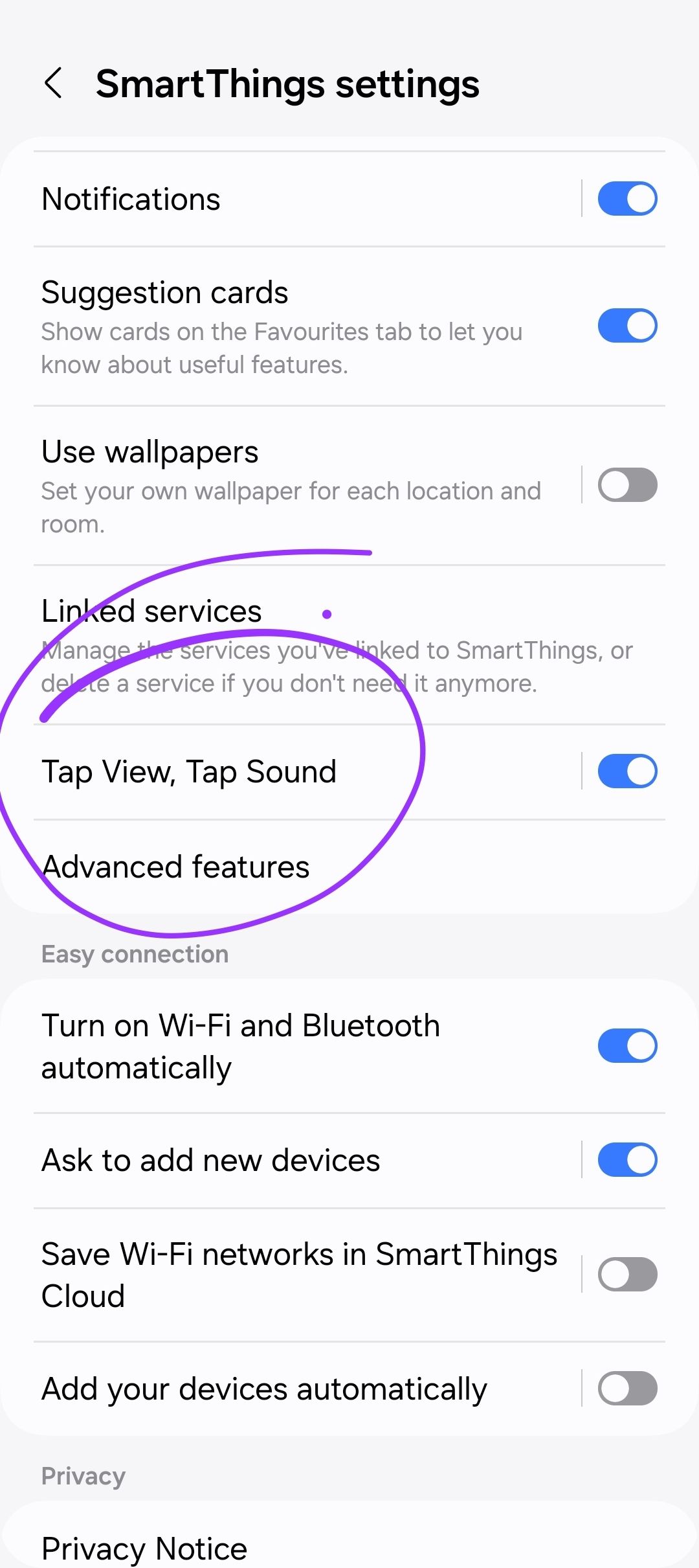
Task: Tap the Privacy section header
Action: (x=83, y=1475)
